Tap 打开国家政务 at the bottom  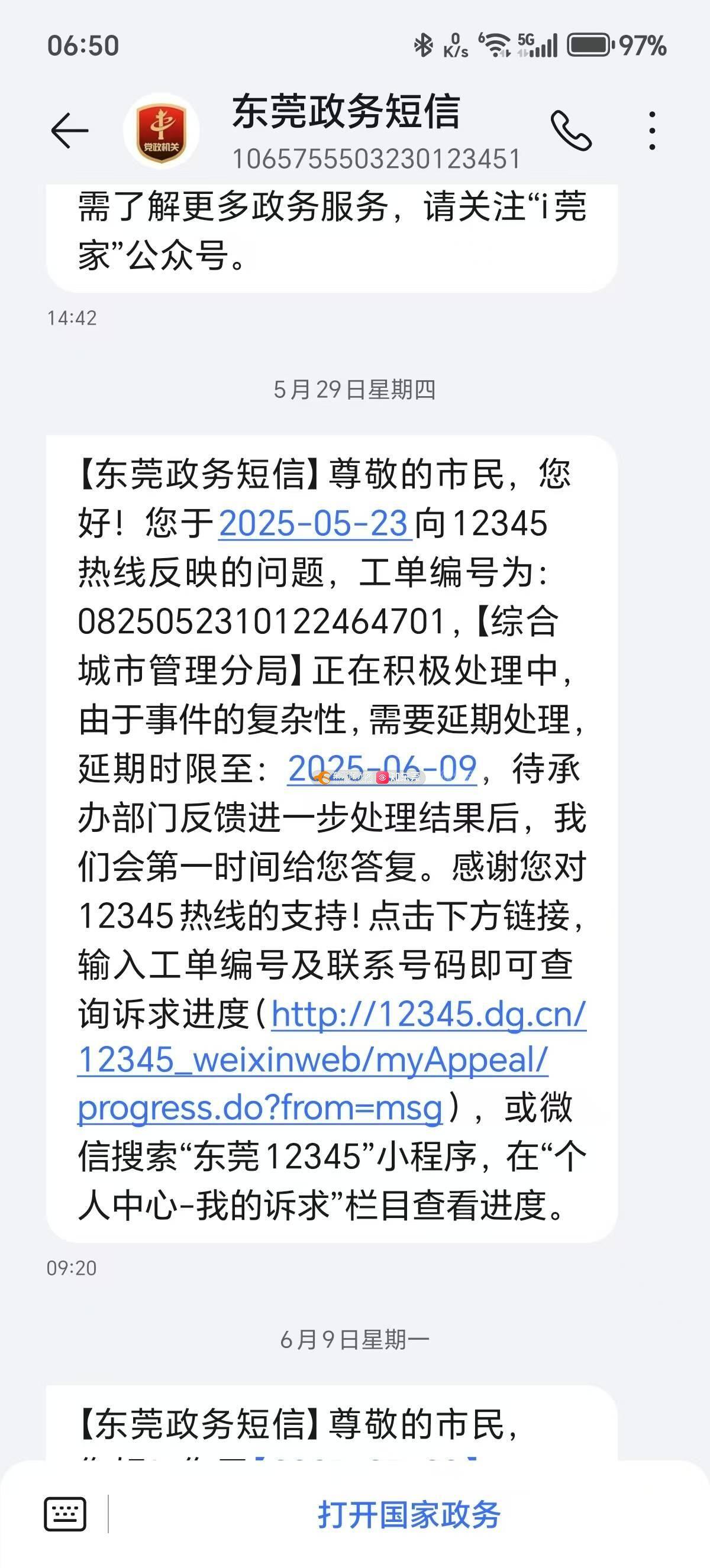coord(409,1514)
